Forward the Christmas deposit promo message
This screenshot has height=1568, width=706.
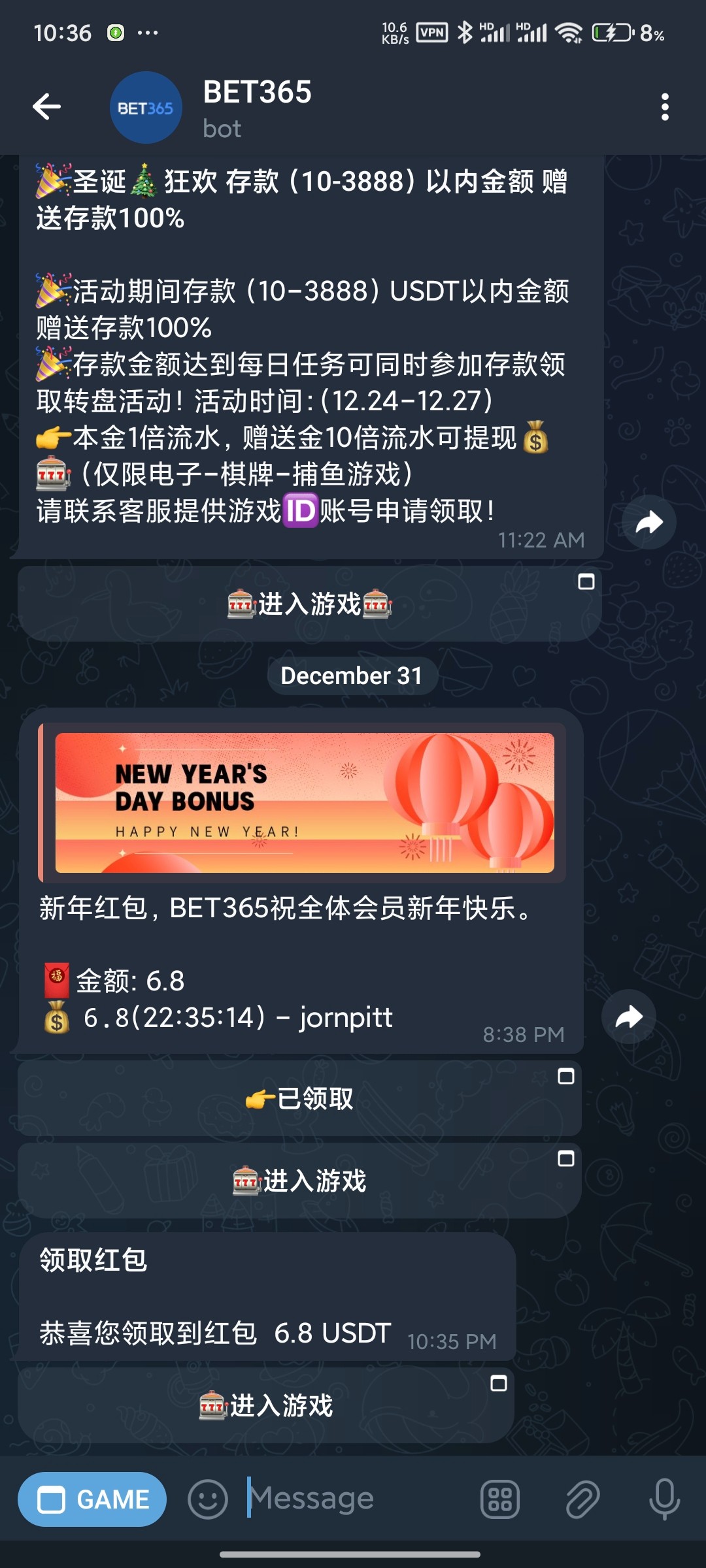tap(648, 522)
